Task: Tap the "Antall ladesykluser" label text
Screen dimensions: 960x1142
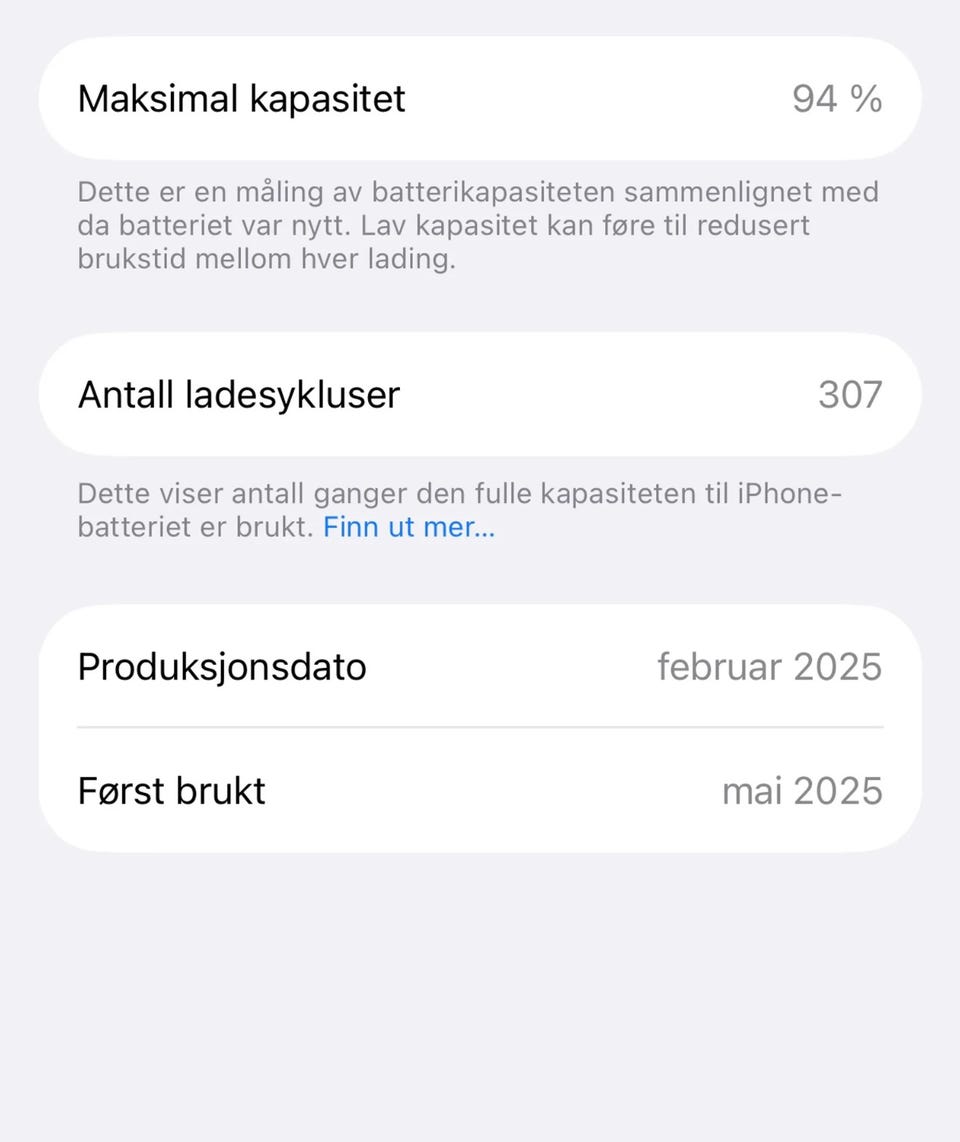Action: pos(237,394)
